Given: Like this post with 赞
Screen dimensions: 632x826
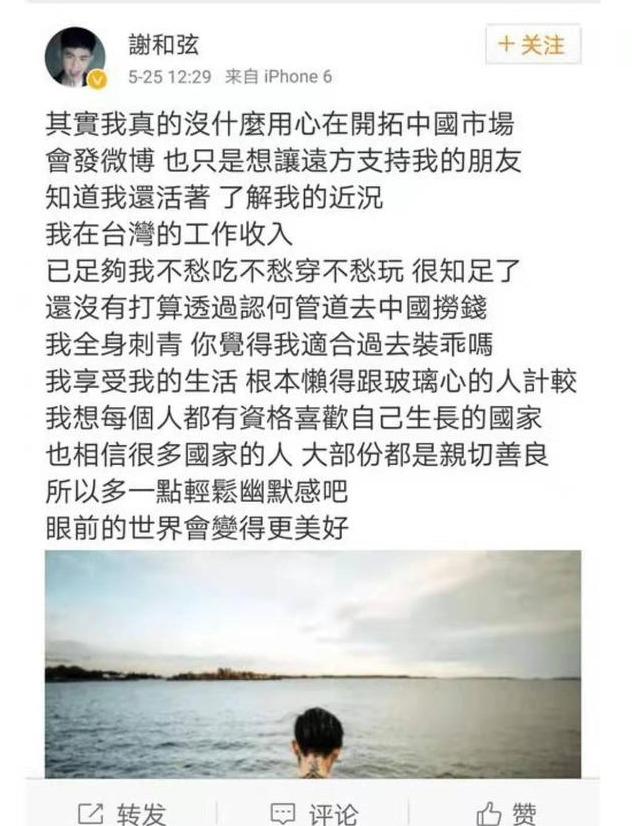Looking at the screenshot, I should 506,812.
